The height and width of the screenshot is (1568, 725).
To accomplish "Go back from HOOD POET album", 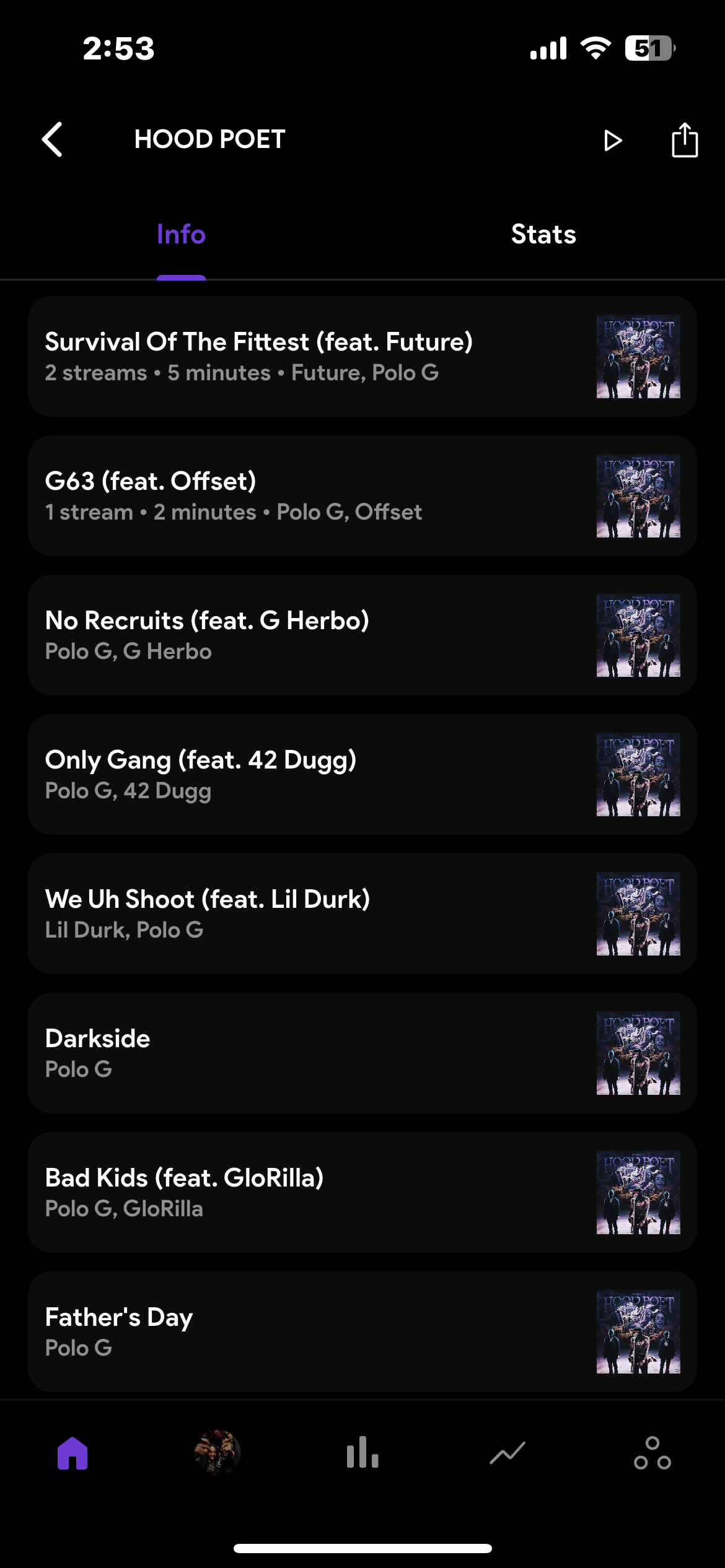I will pos(53,139).
